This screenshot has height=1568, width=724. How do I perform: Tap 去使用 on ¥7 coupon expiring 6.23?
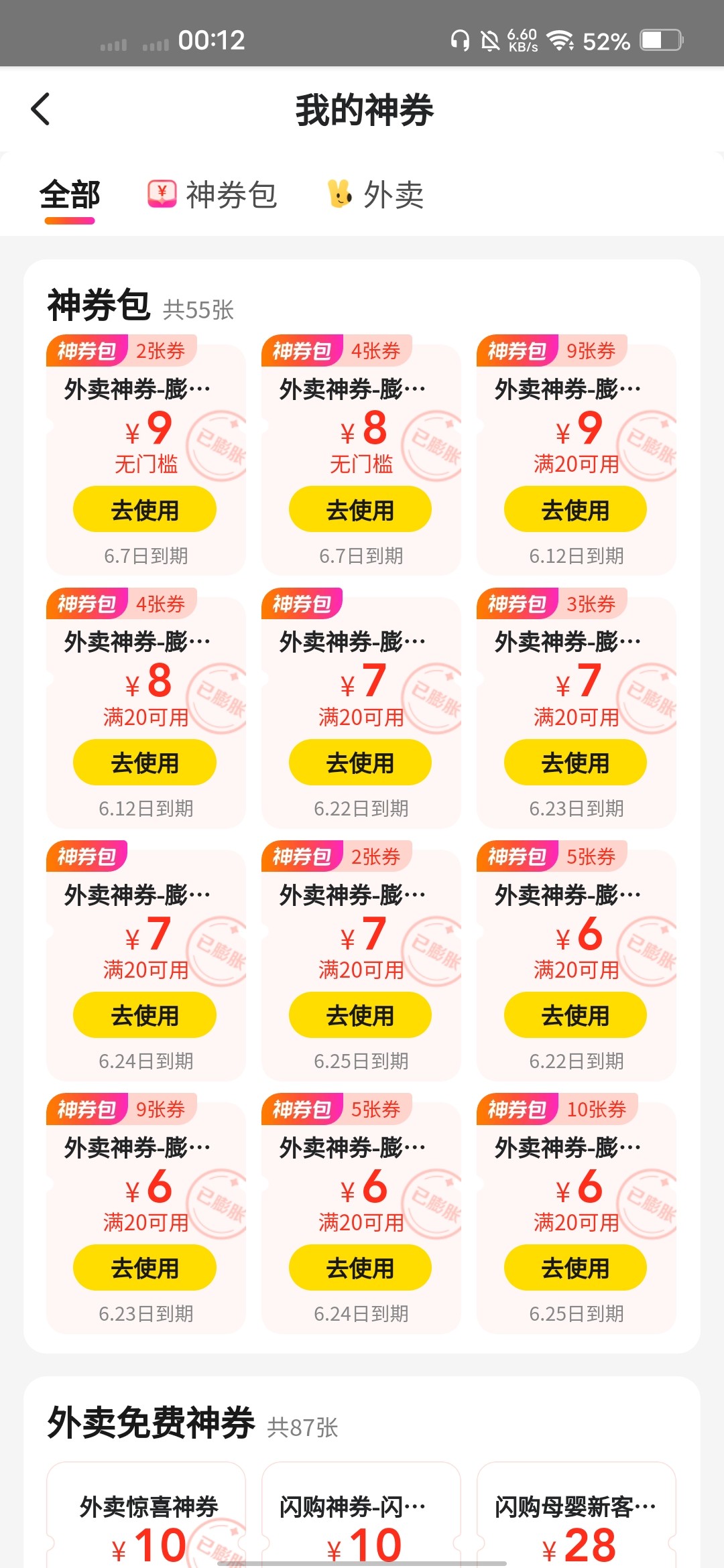pos(575,763)
